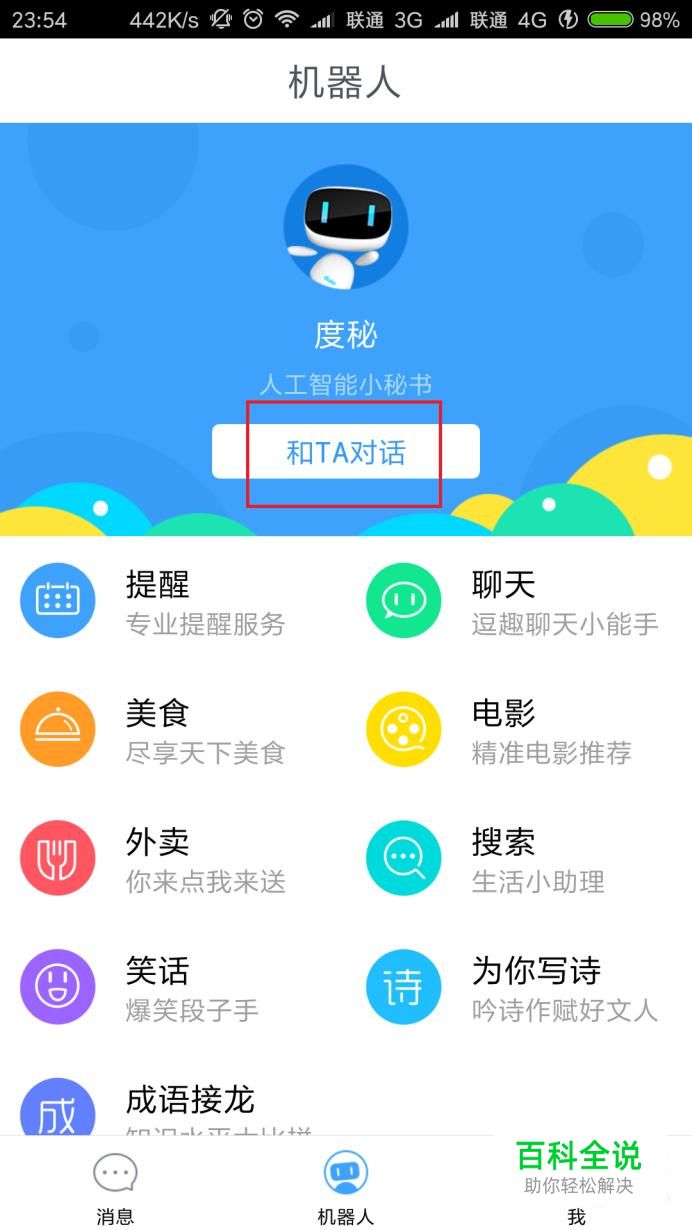Viewport: 692px width, 1230px height.
Task: Open 电影 movie recommendations
Action: tap(519, 730)
